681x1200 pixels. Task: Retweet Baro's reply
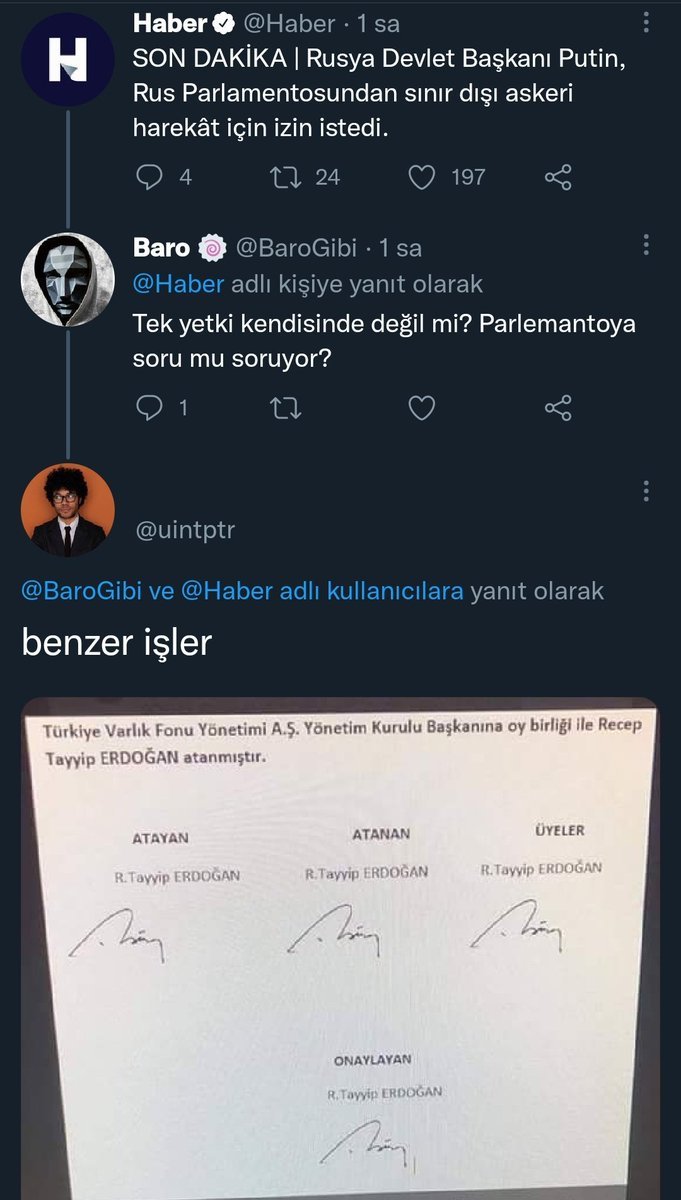tap(286, 407)
